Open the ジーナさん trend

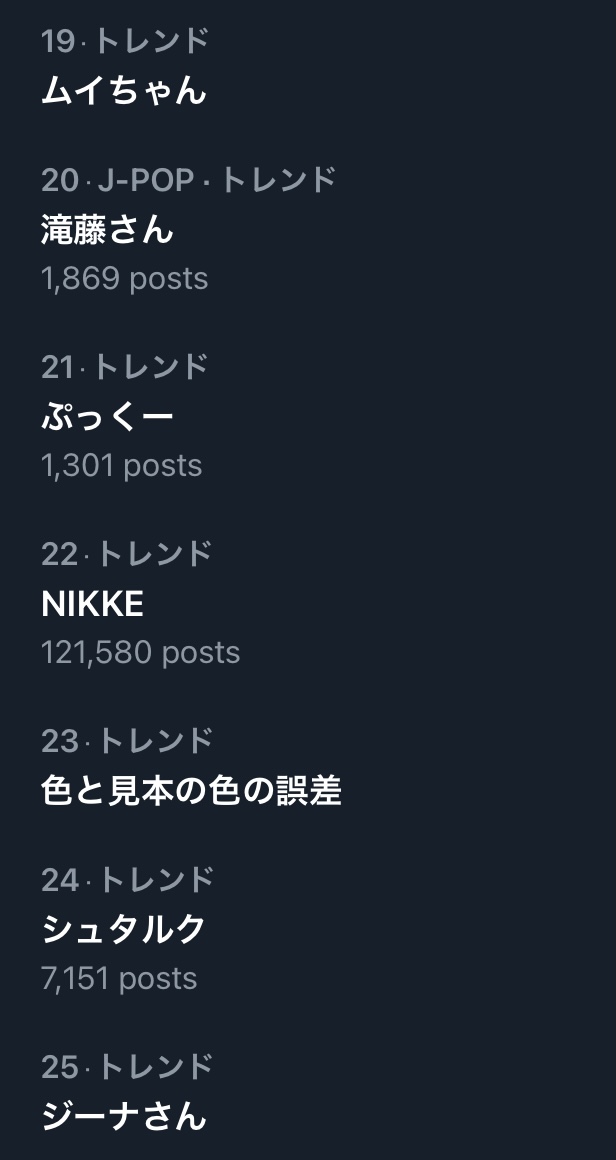(x=123, y=1116)
